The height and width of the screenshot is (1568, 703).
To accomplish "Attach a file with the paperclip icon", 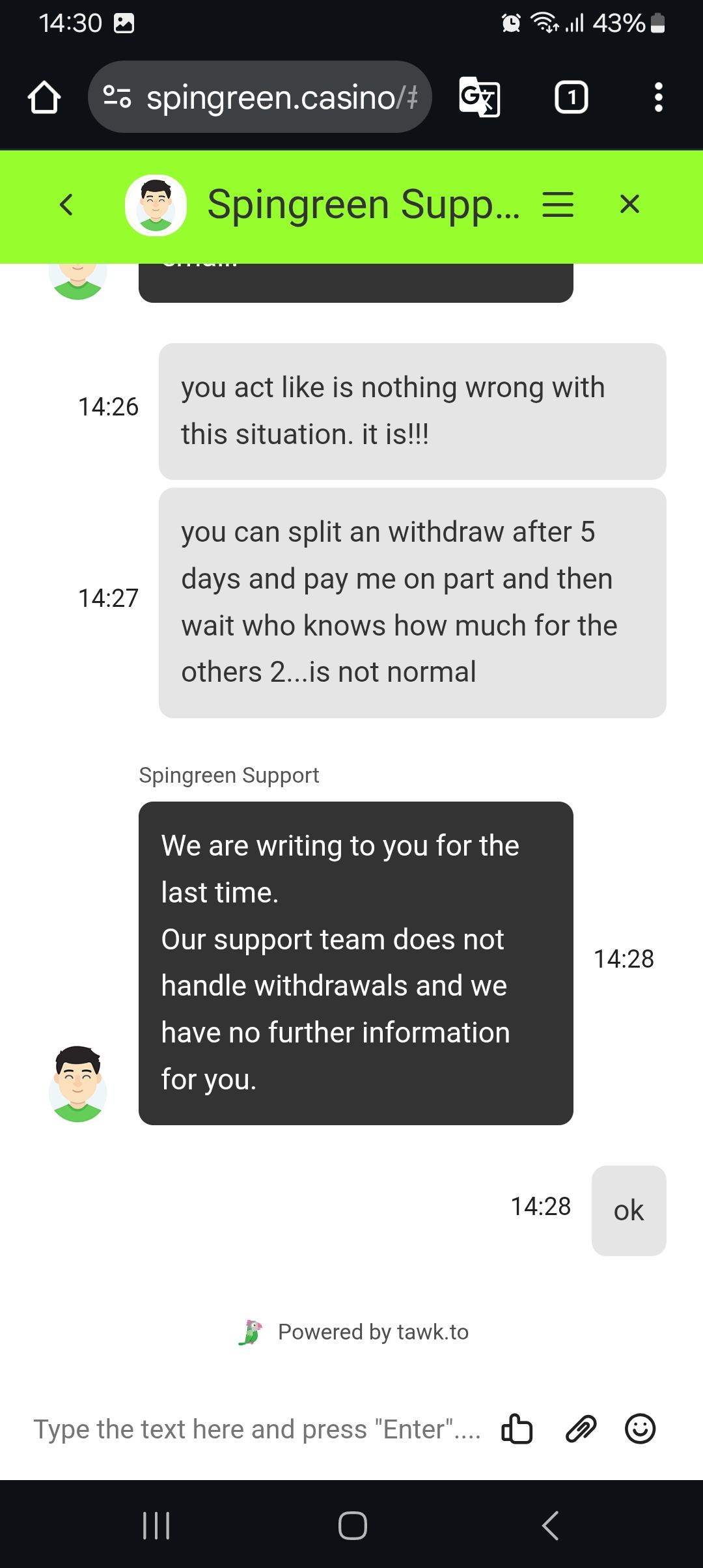I will (x=581, y=1429).
